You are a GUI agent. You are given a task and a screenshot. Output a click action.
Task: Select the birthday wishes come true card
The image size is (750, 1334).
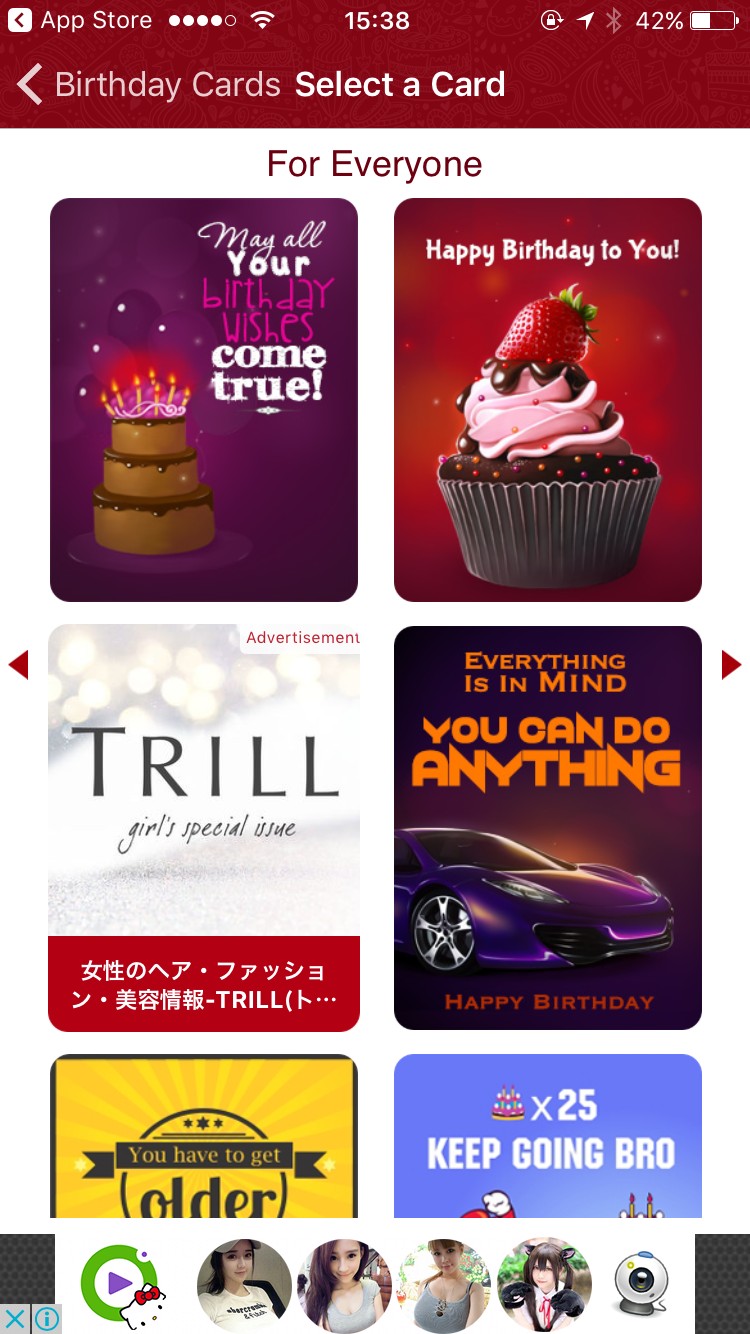[204, 400]
